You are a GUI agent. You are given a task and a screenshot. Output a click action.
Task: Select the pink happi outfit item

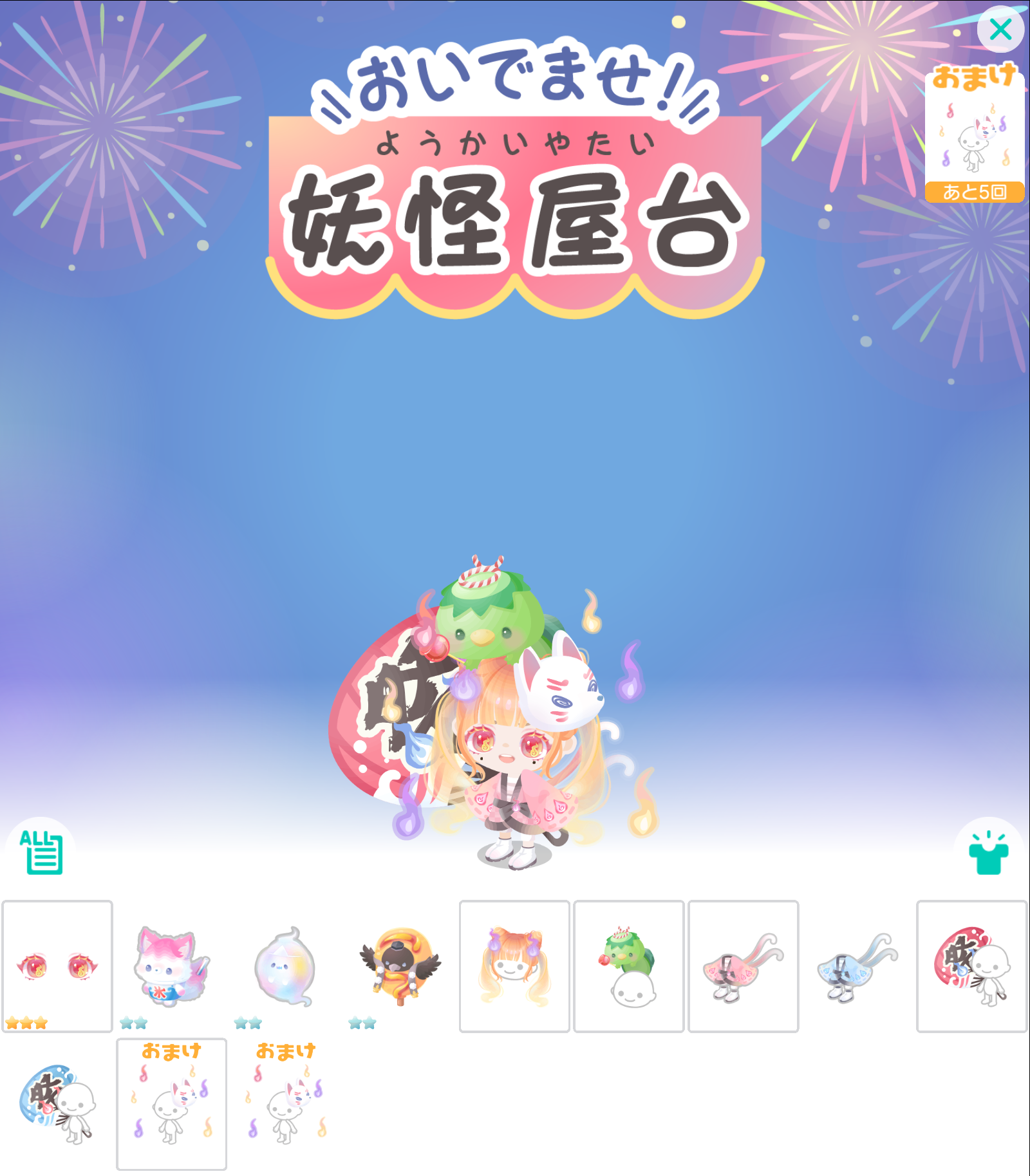[743, 966]
